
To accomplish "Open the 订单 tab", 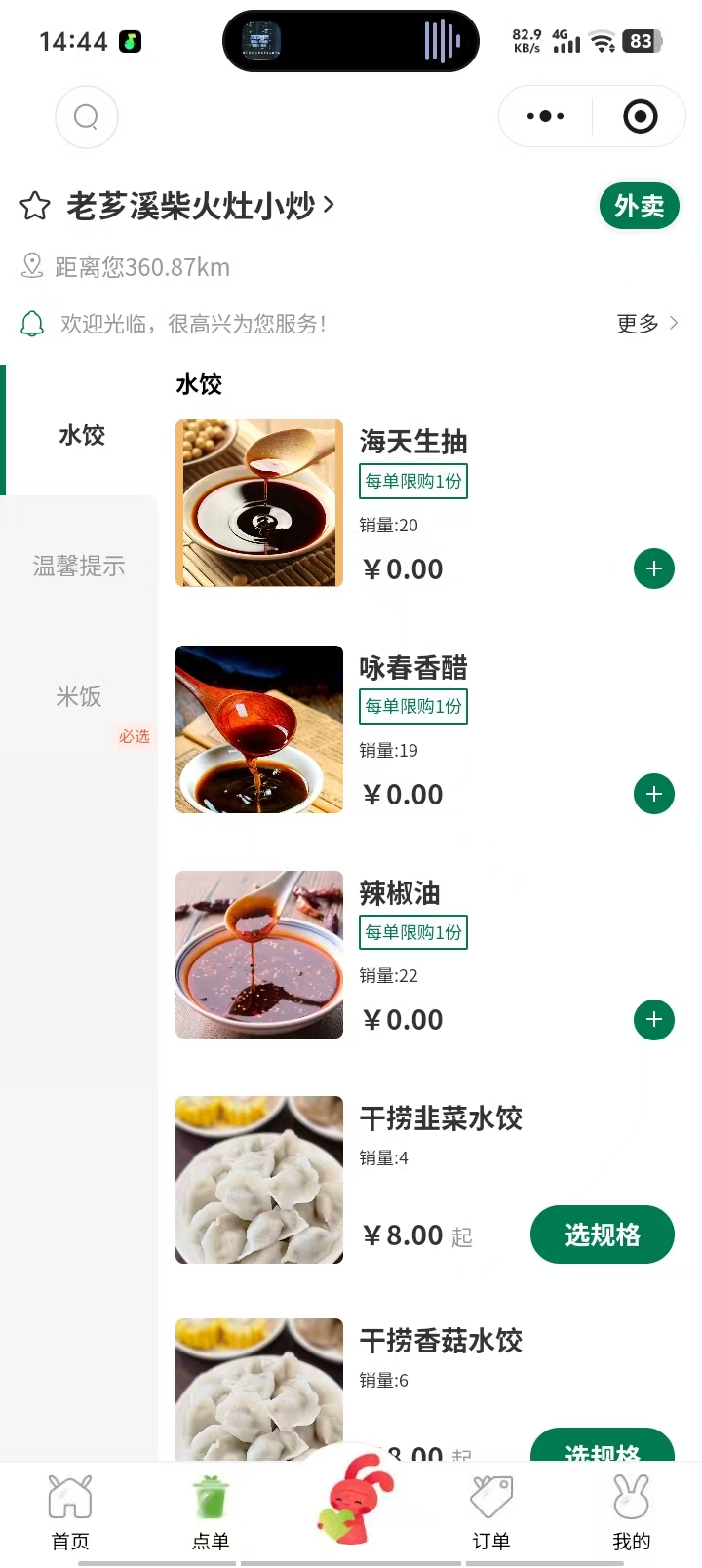I will (x=491, y=1510).
